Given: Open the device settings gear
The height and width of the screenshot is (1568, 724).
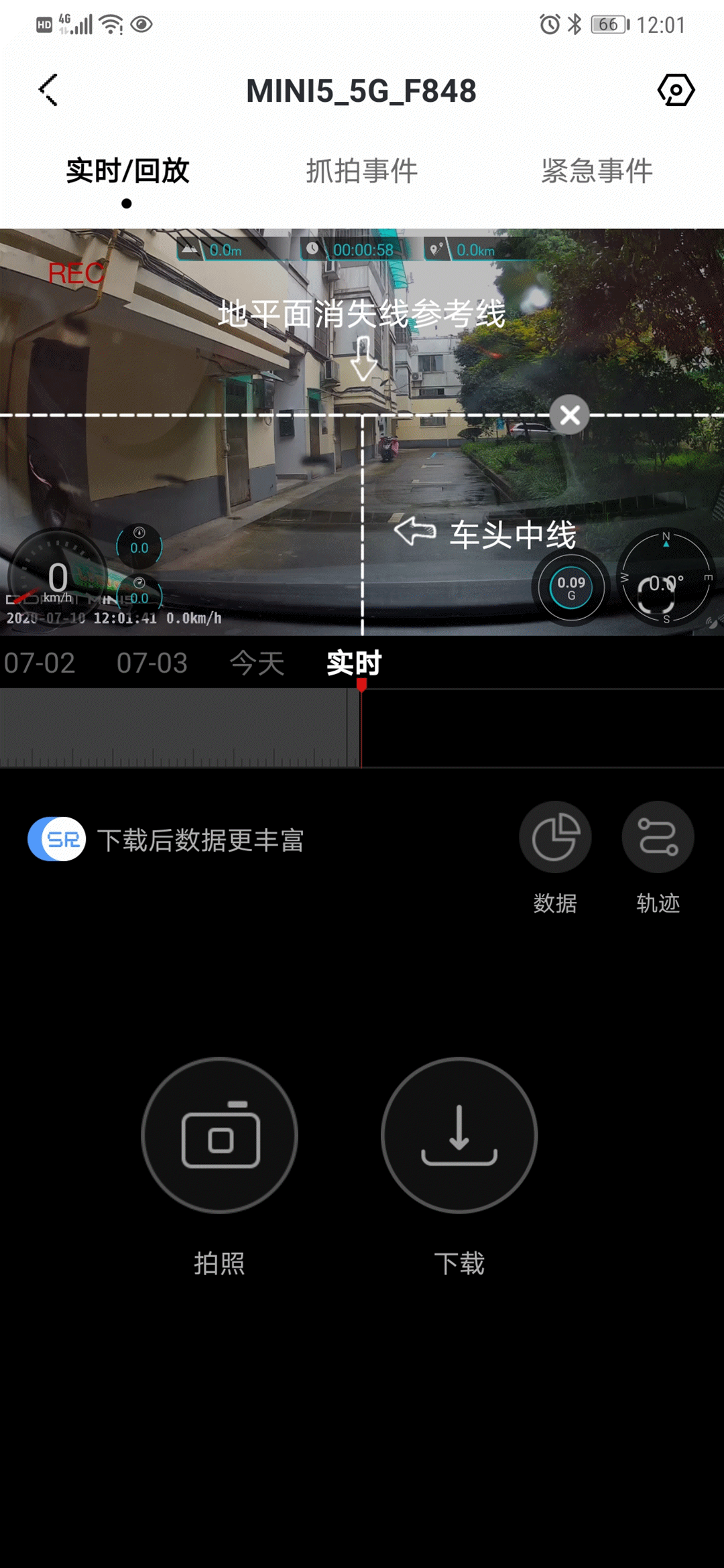Looking at the screenshot, I should (677, 90).
